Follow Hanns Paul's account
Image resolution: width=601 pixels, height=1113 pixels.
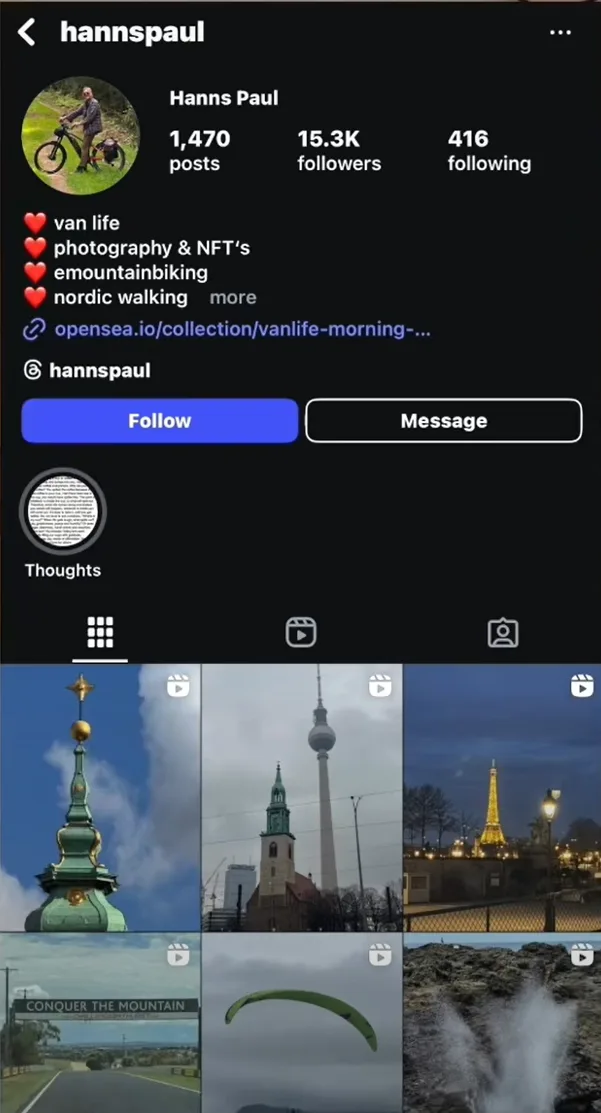pos(160,421)
